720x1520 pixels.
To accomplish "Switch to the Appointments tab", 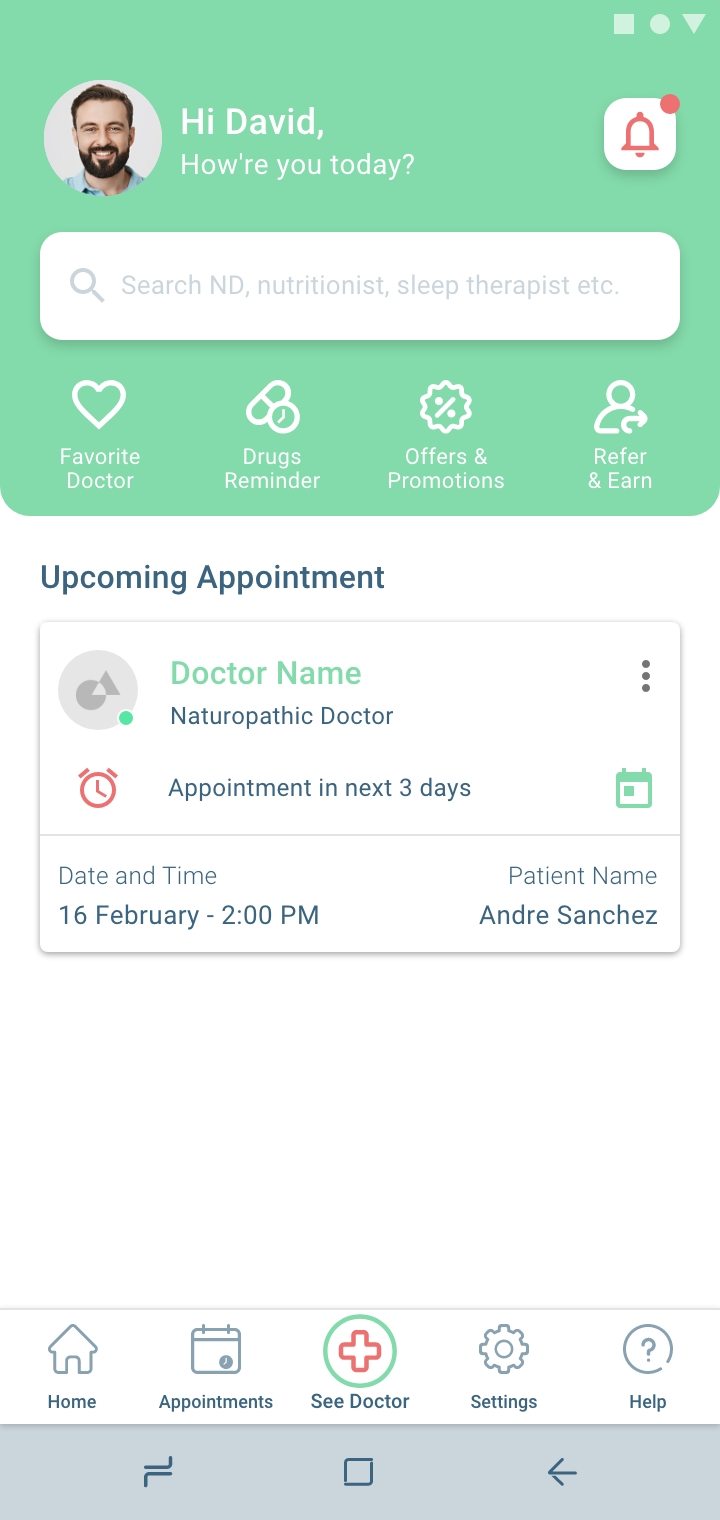I will point(216,1366).
